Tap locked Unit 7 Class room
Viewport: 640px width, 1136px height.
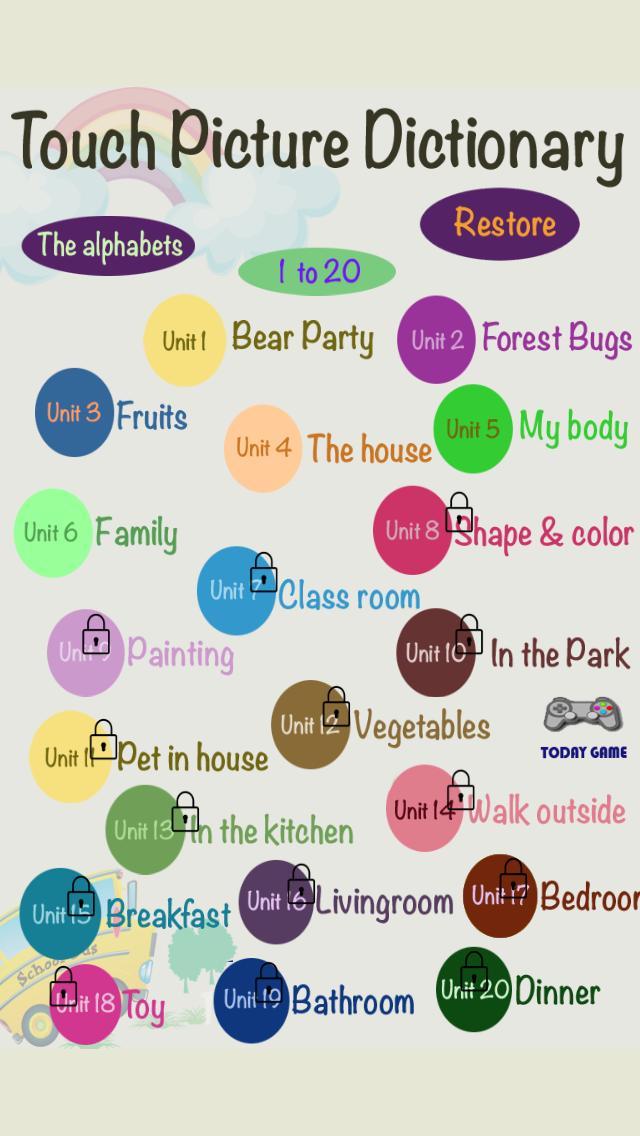click(x=236, y=590)
